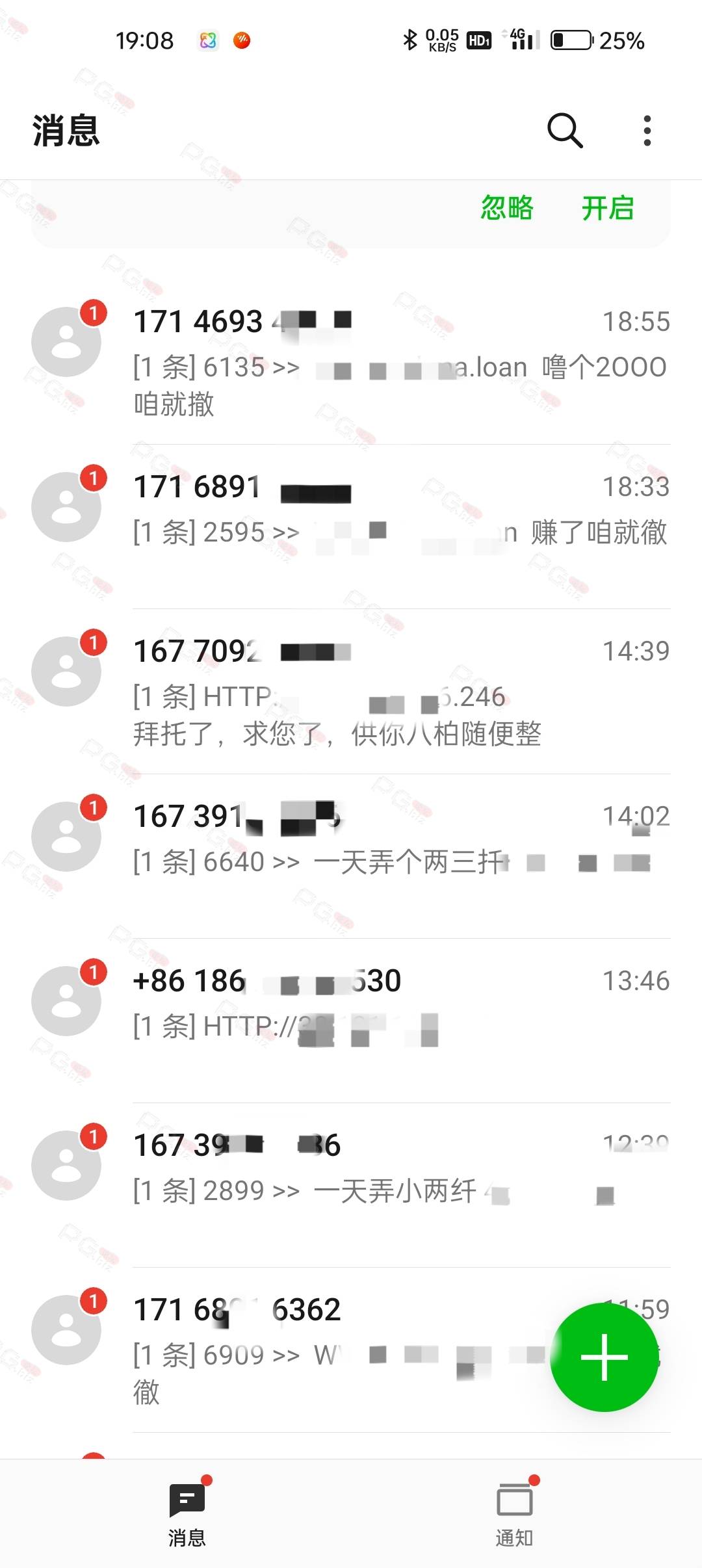Image resolution: width=702 pixels, height=1568 pixels.
Task: Compose a new message with the plus button
Action: pyautogui.click(x=604, y=1357)
